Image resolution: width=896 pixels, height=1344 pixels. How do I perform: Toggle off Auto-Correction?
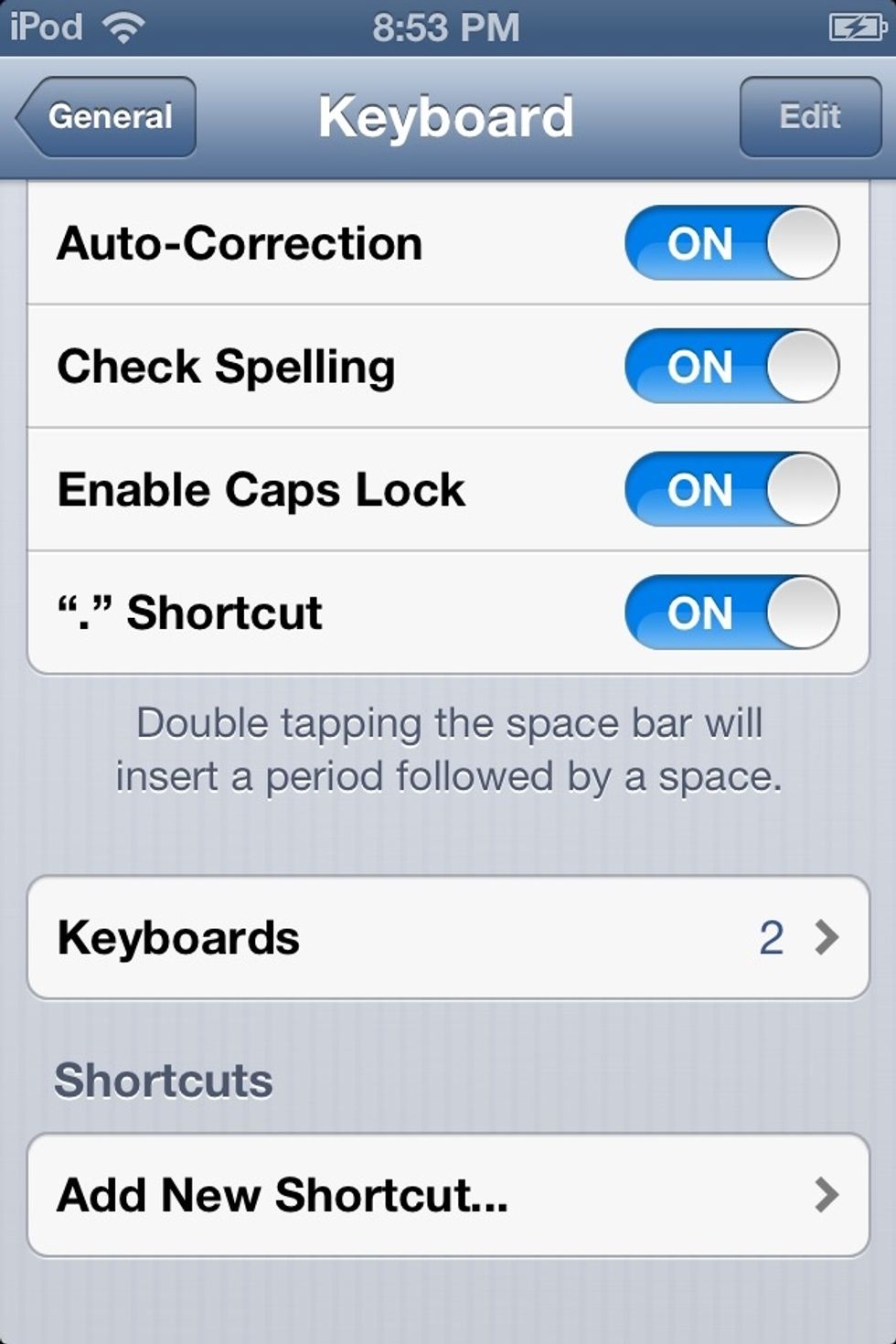coord(729,243)
